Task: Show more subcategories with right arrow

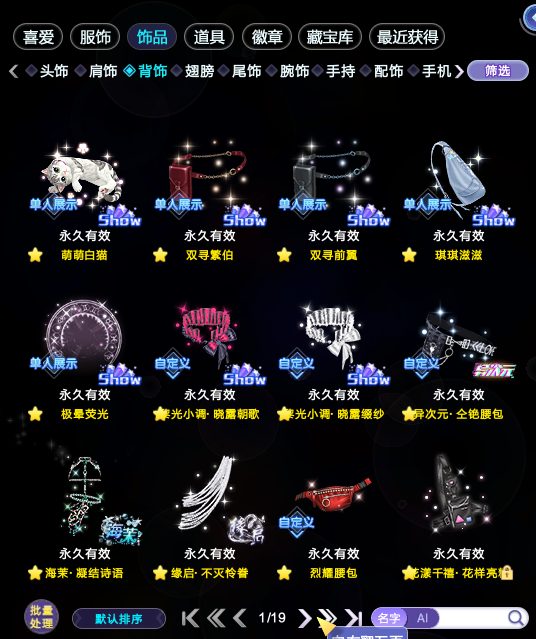Action: [459, 72]
